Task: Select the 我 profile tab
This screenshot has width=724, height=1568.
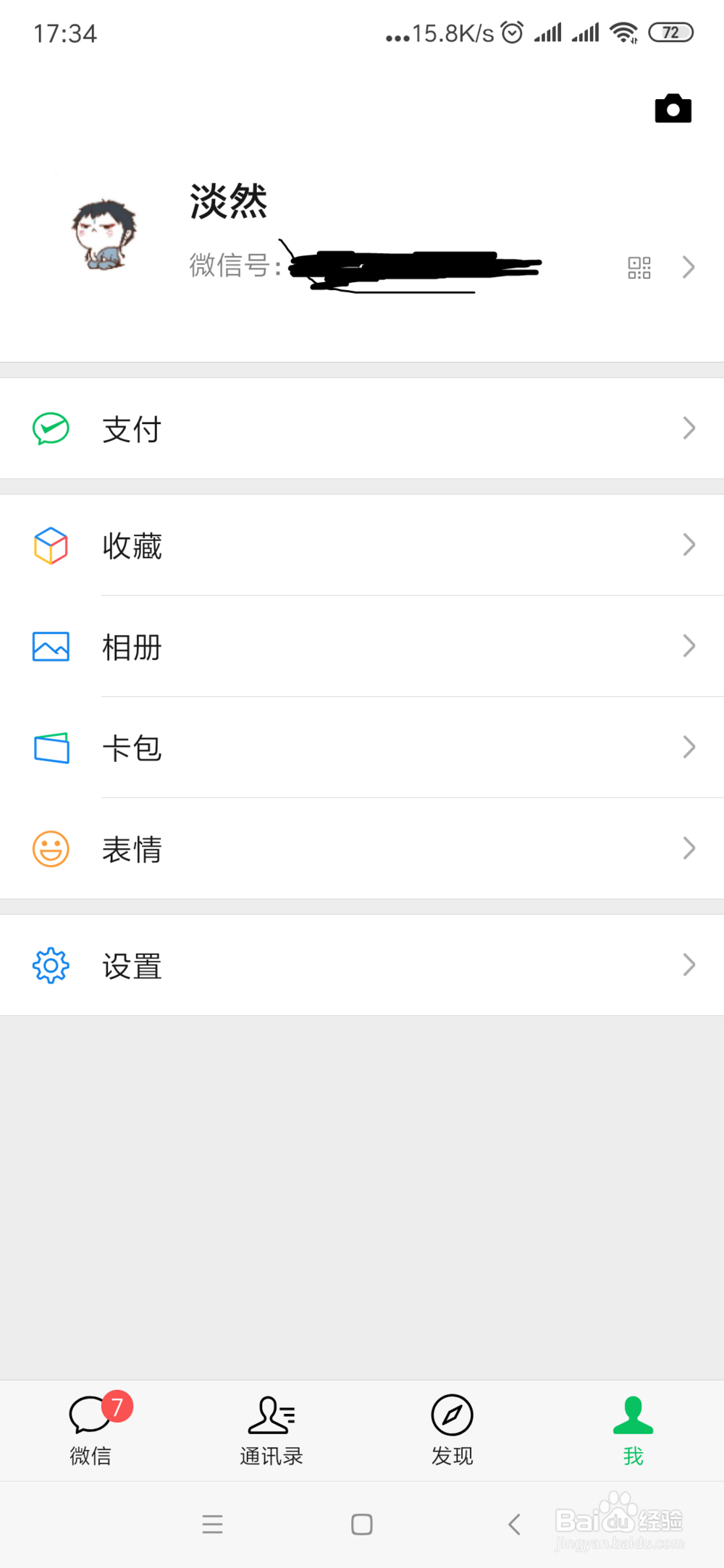Action: (x=632, y=1429)
